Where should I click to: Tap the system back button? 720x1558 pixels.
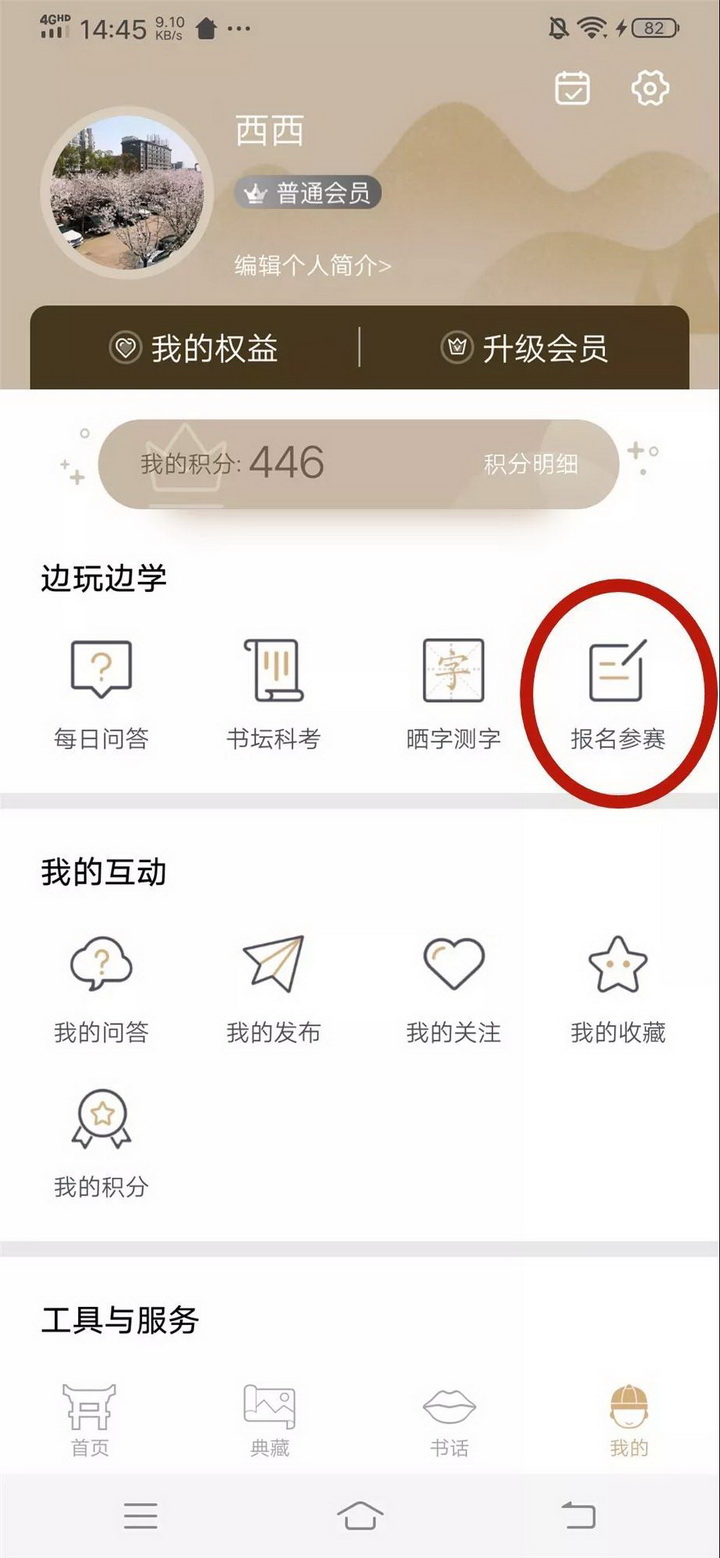point(578,1515)
